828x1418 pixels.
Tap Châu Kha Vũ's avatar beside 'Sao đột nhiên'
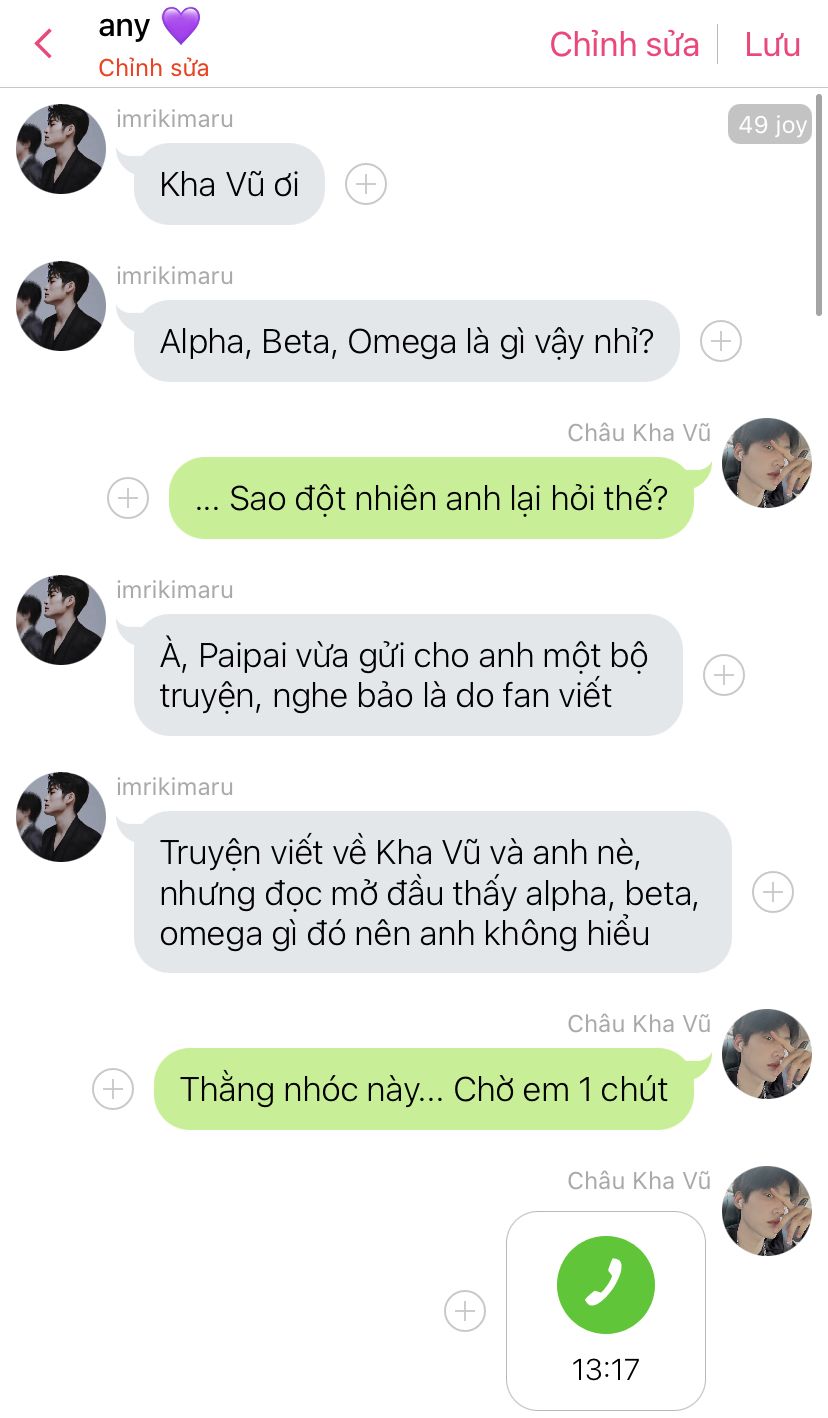pyautogui.click(x=767, y=463)
